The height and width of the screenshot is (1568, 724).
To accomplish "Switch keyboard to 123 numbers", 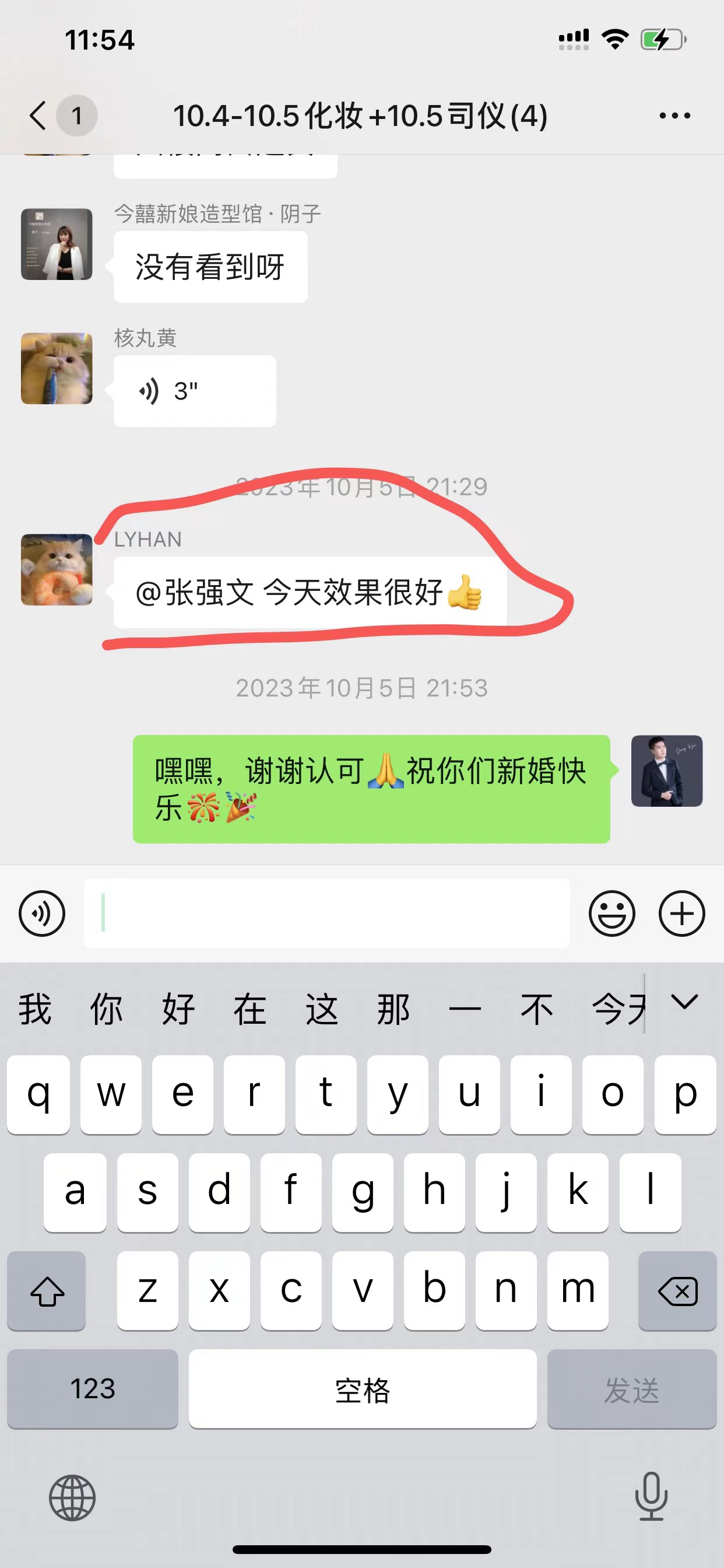I will click(93, 1388).
